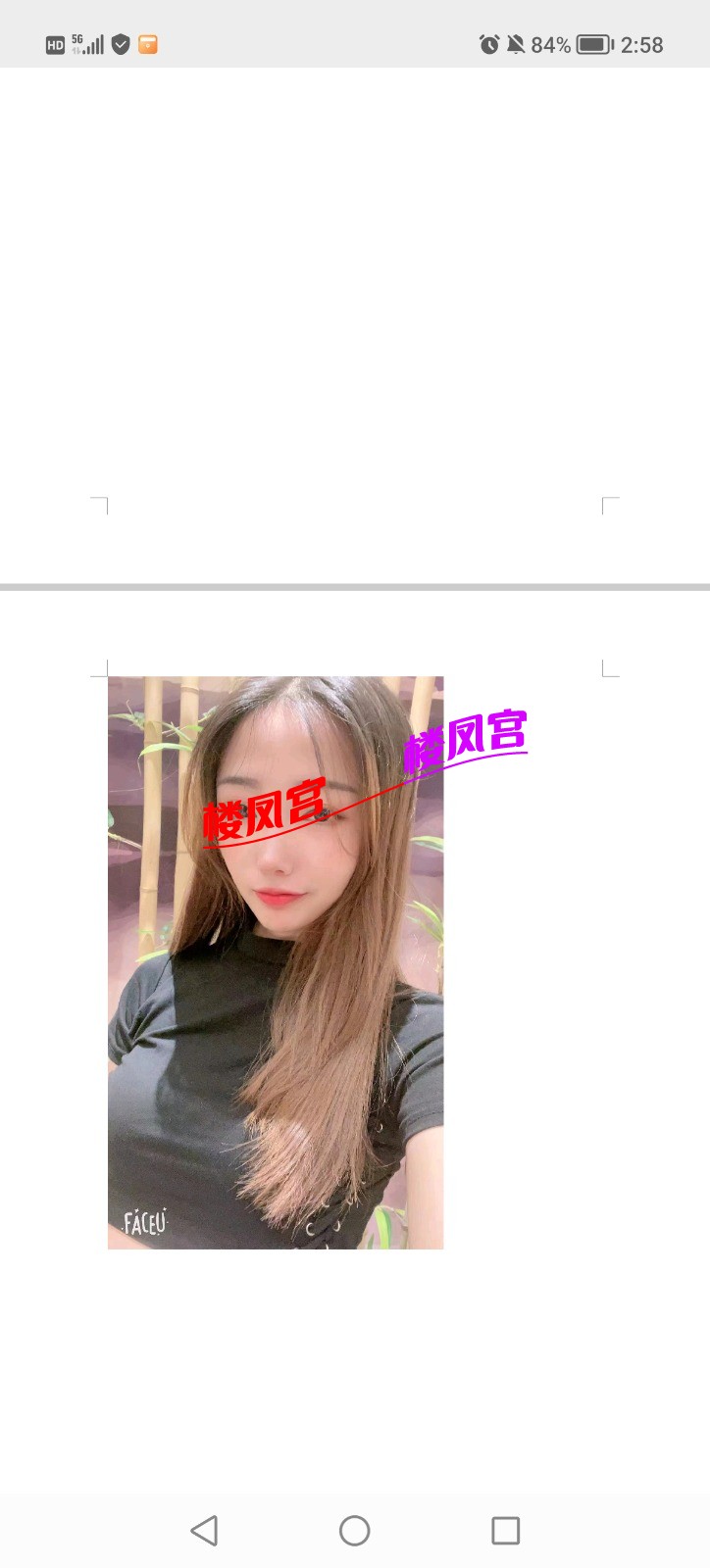Open the recent apps overview
The width and height of the screenshot is (710, 1568).
505,1530
